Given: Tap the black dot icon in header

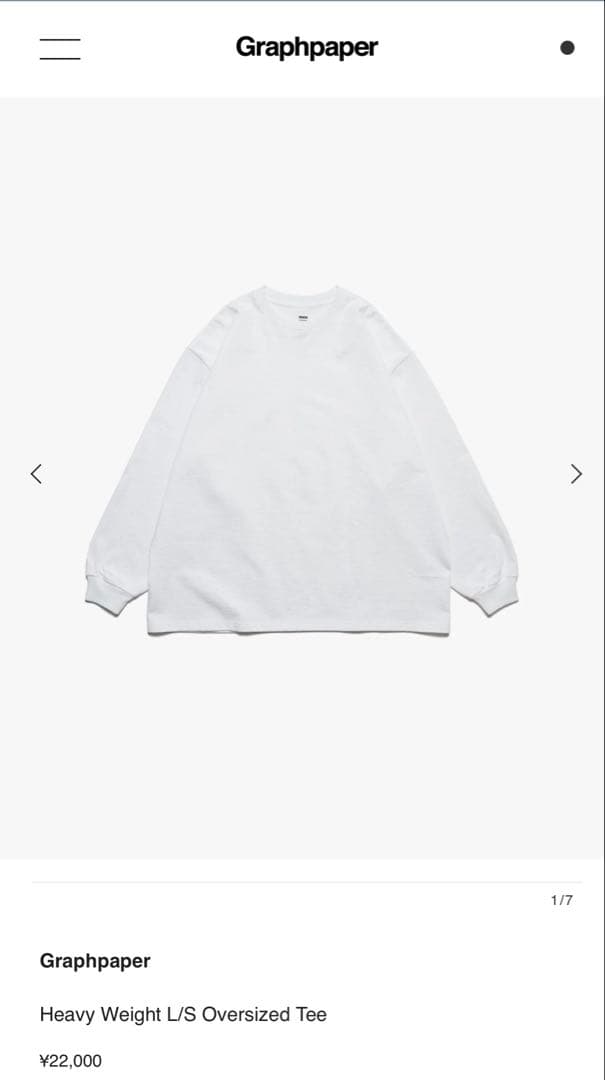Looking at the screenshot, I should coord(567,48).
